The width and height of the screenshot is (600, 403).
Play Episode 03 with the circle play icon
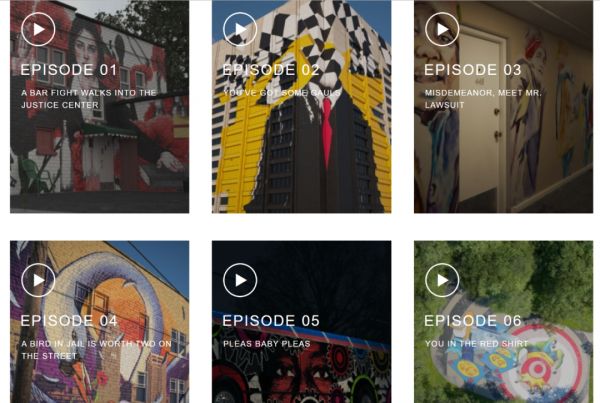pyautogui.click(x=442, y=29)
